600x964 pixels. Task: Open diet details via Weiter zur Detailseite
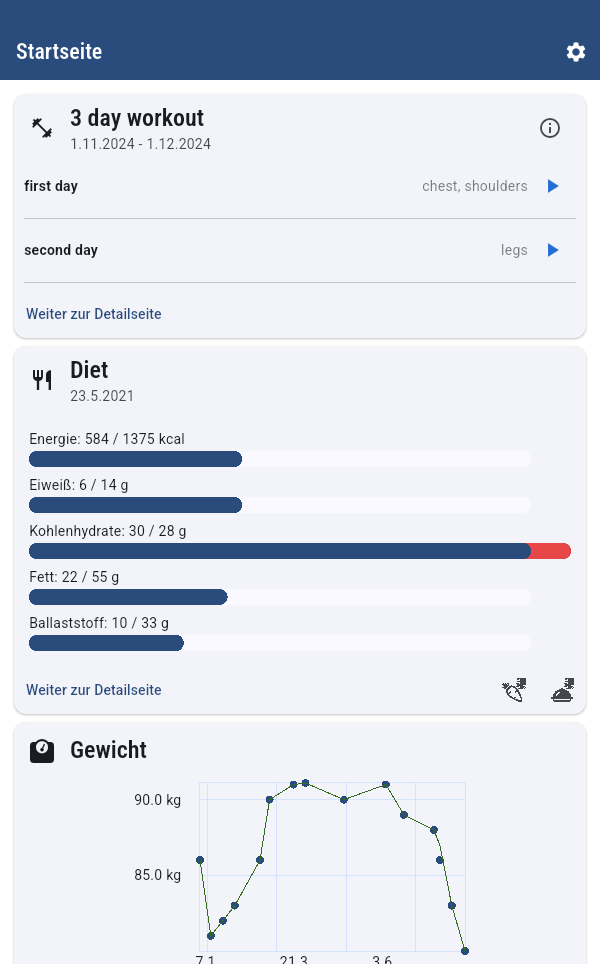tap(93, 690)
